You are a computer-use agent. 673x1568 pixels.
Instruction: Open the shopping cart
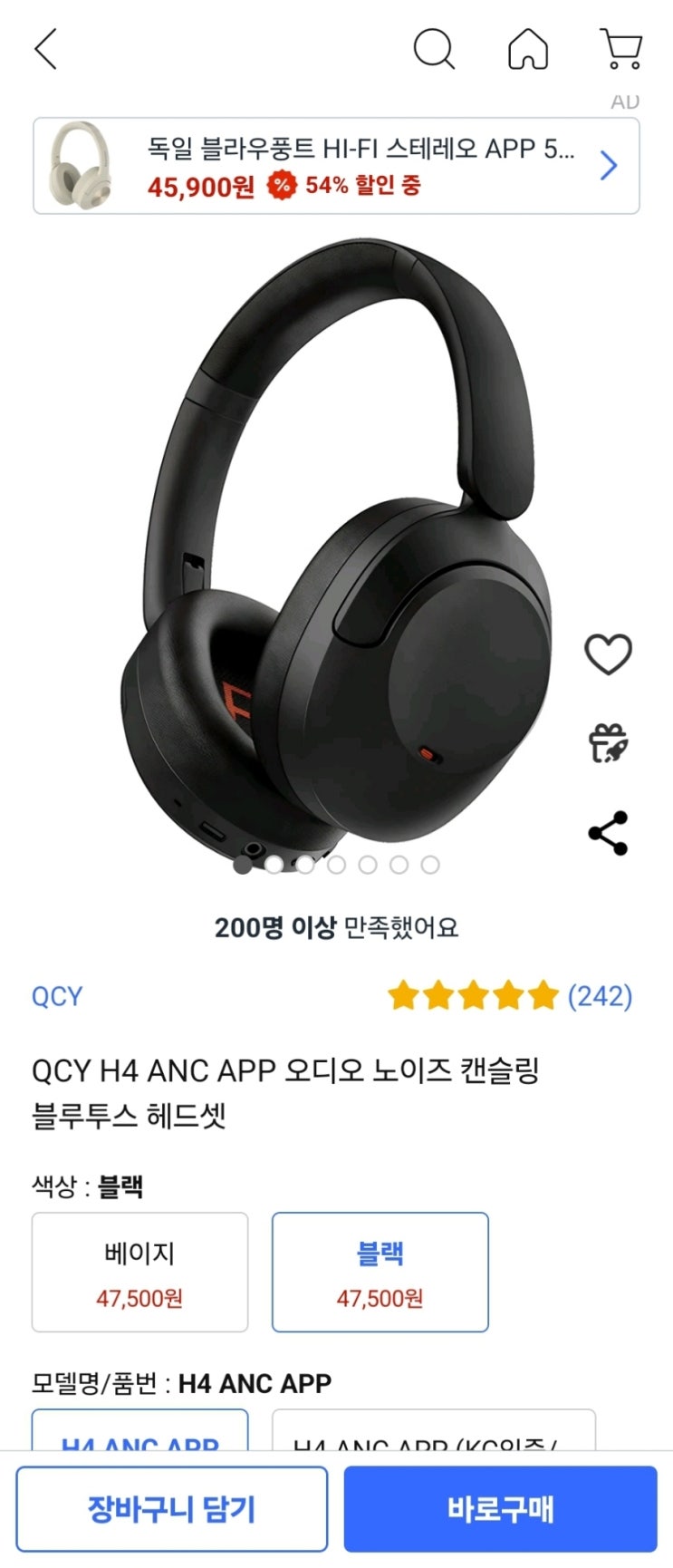(x=621, y=49)
